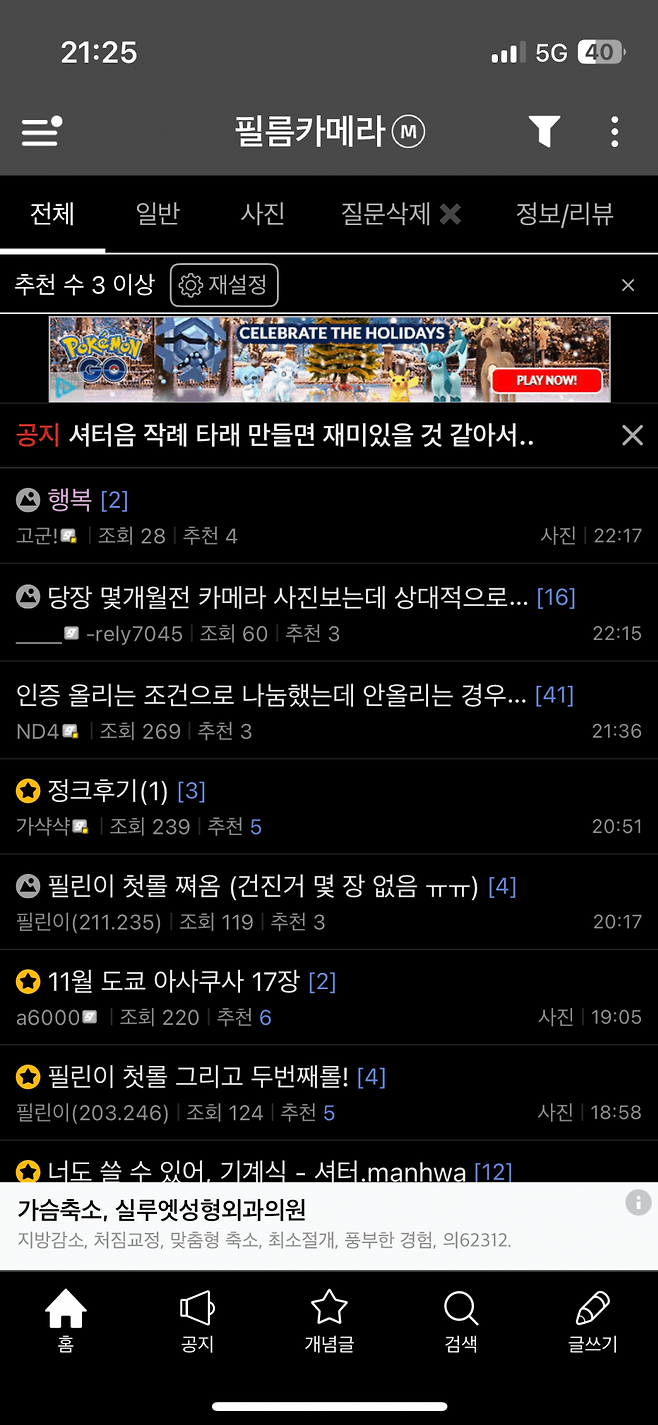Open the 인증 올리는 조건으로 나눔했는데 post

click(270, 694)
